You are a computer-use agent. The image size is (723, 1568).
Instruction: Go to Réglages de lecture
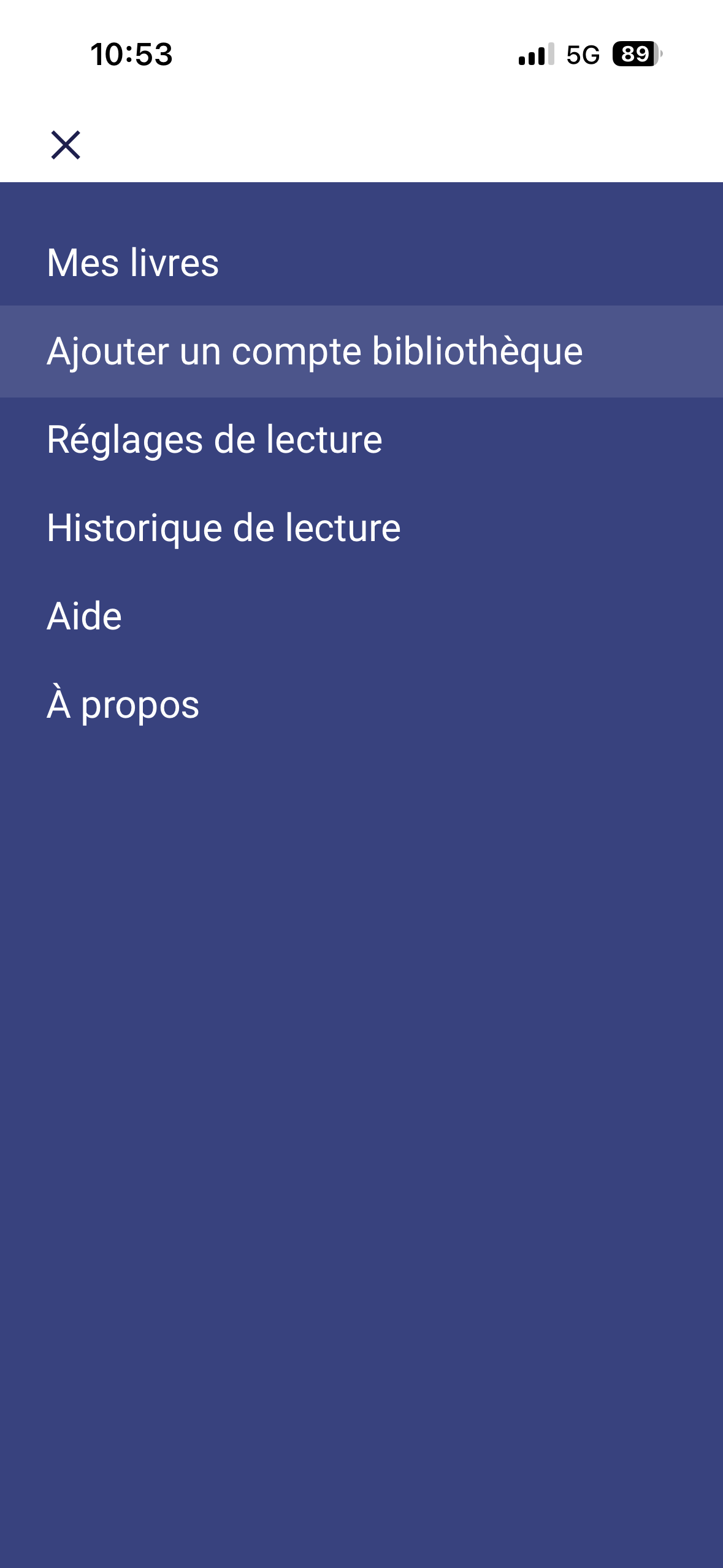click(x=215, y=440)
